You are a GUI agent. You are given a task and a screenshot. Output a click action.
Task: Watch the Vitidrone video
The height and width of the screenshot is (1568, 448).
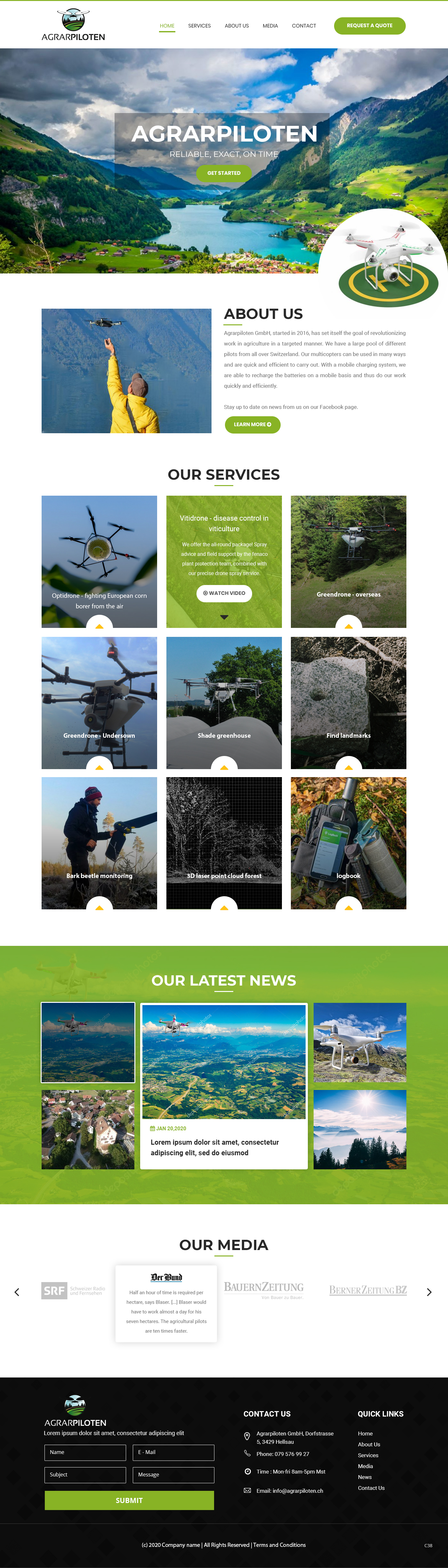tap(223, 593)
